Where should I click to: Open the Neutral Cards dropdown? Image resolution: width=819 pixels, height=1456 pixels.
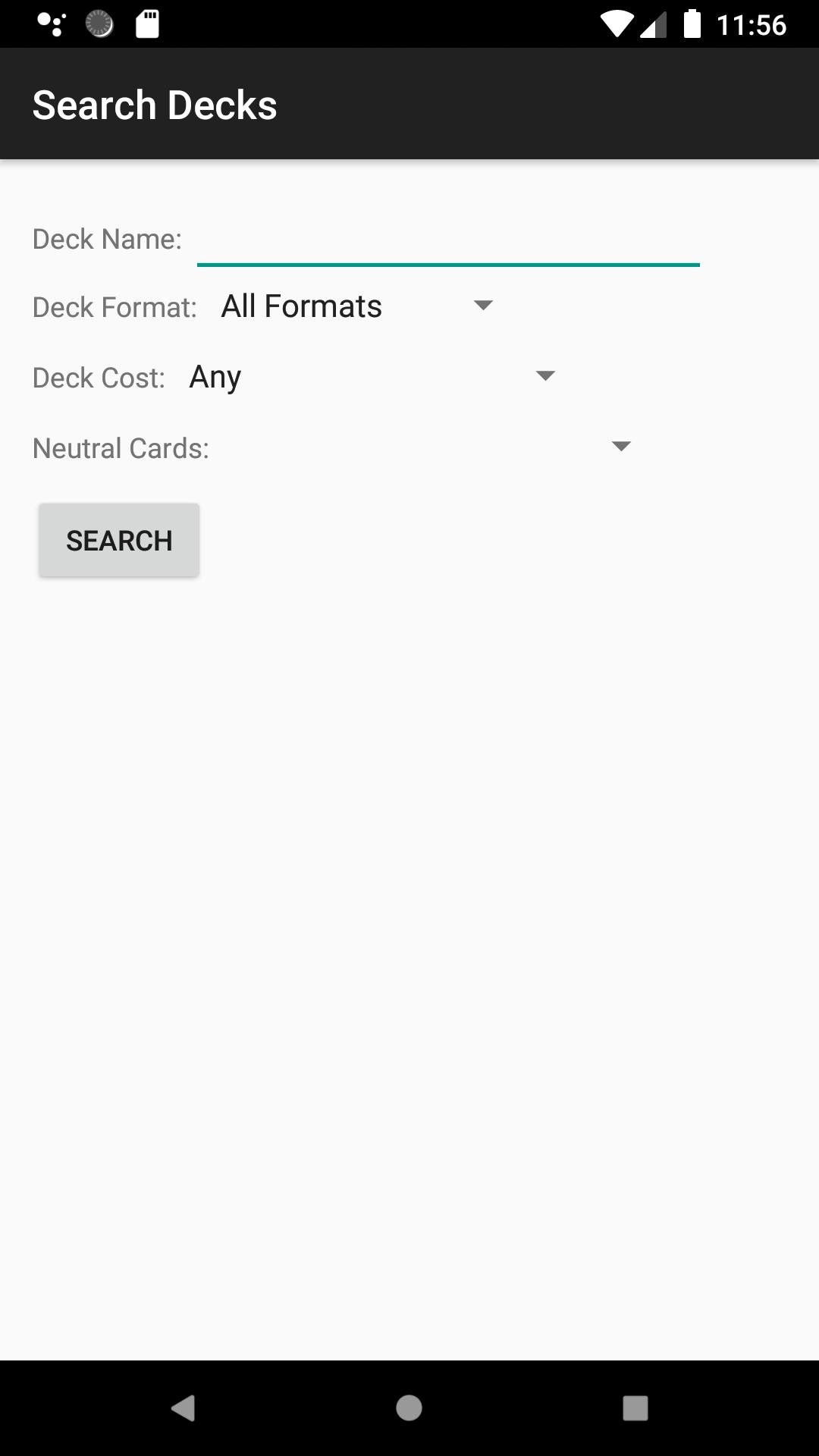621,447
